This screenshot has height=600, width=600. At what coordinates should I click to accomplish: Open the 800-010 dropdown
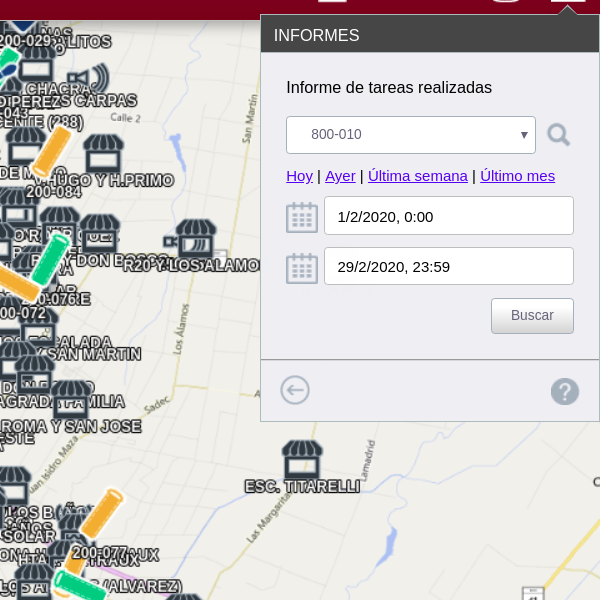point(410,134)
